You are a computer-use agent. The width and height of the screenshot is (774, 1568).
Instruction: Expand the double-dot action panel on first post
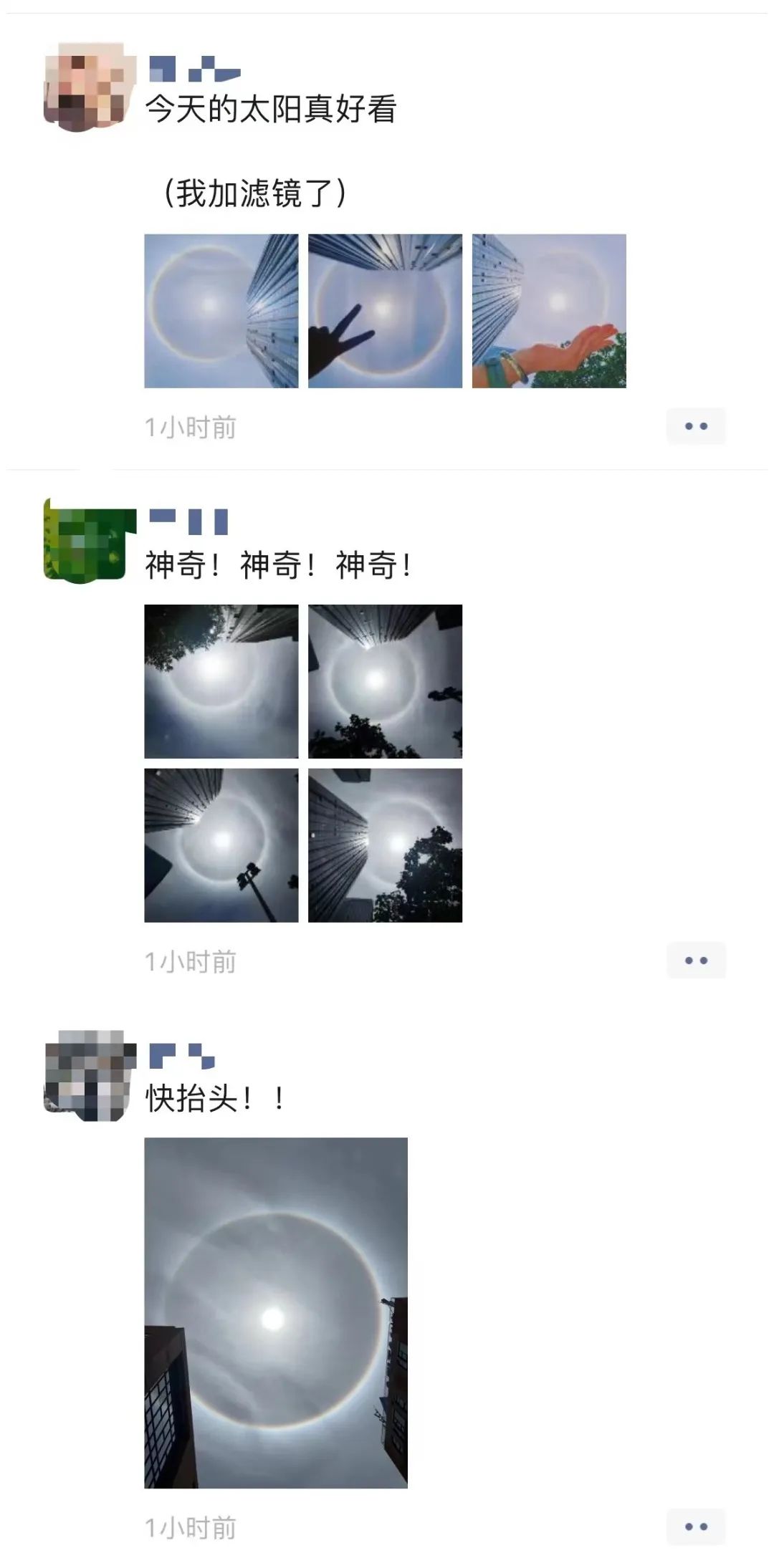pyautogui.click(x=696, y=424)
